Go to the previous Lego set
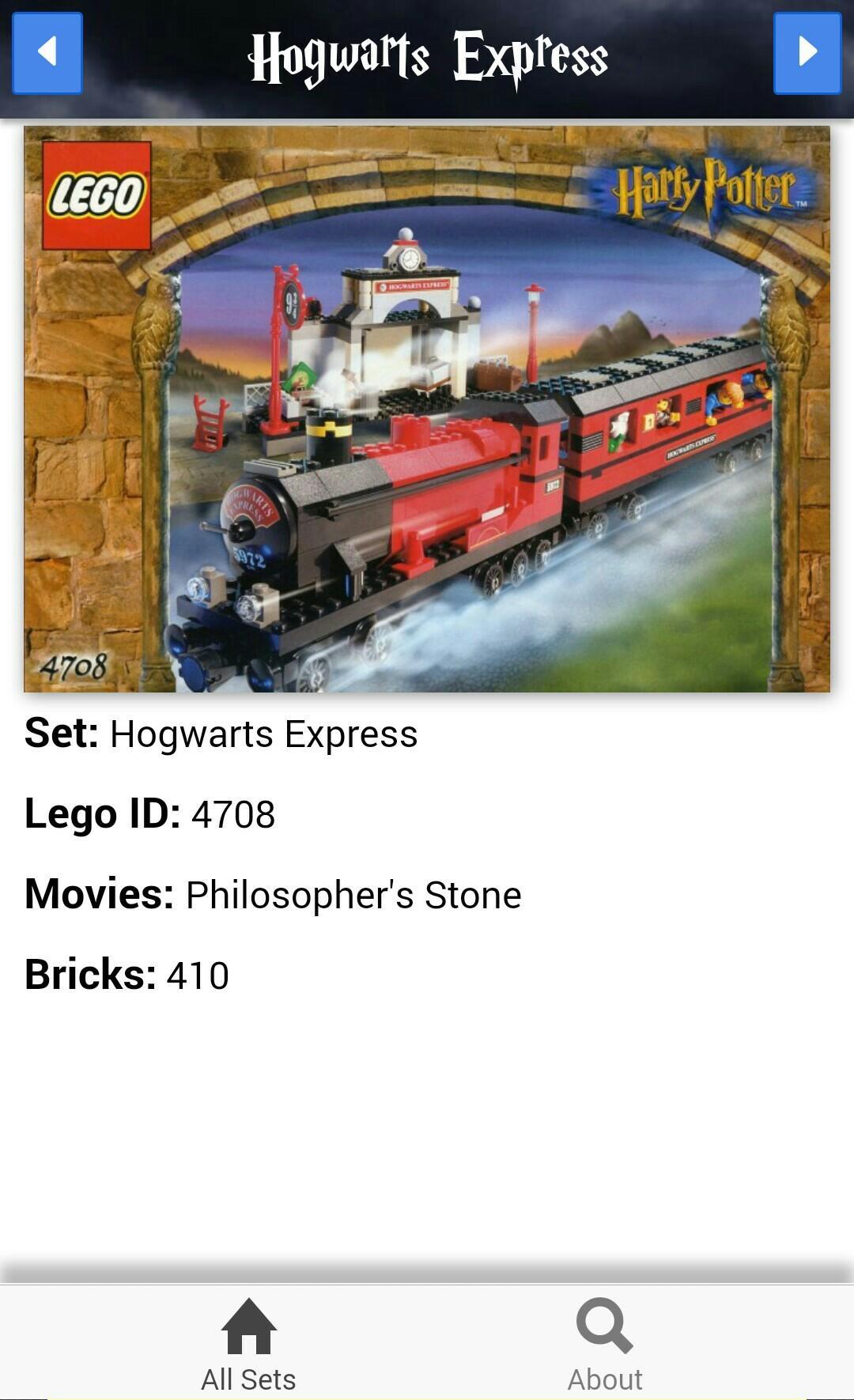The image size is (854, 1400). pyautogui.click(x=47, y=53)
